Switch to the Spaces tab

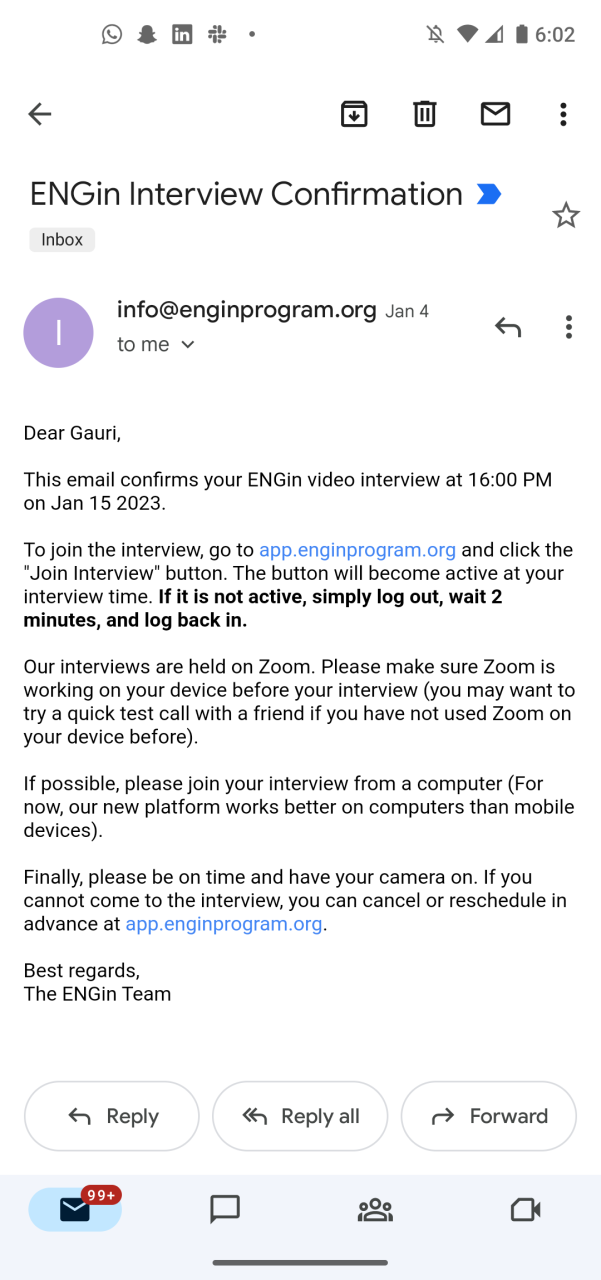click(375, 1210)
